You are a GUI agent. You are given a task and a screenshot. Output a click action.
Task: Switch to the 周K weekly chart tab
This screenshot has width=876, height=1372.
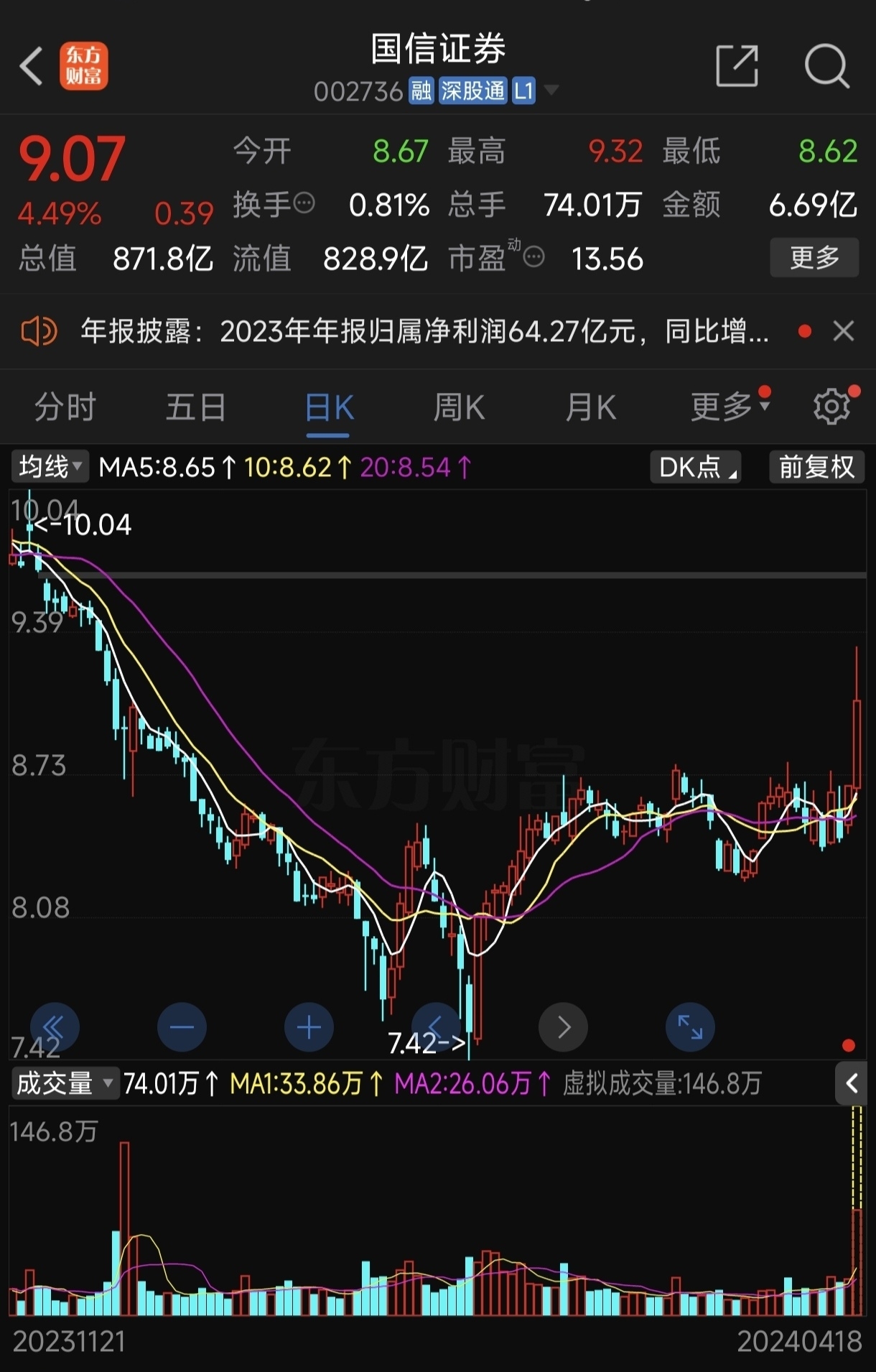pos(459,406)
